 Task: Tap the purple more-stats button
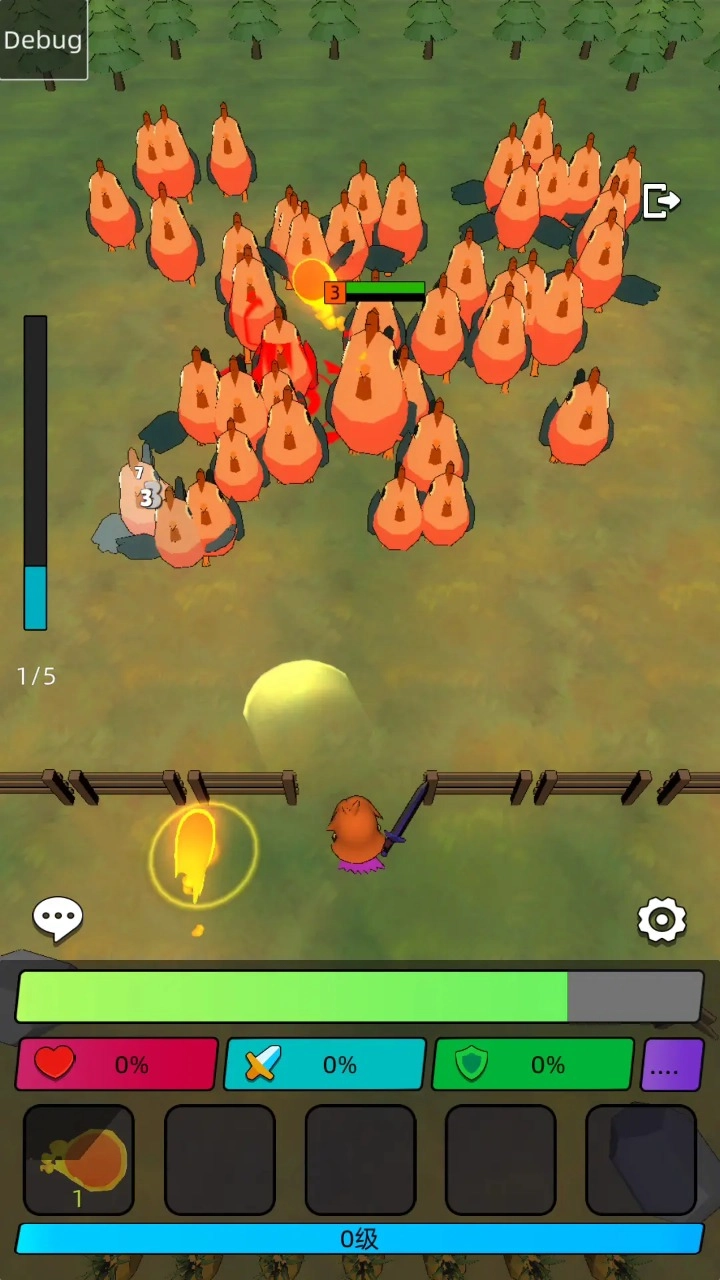pyautogui.click(x=672, y=1065)
